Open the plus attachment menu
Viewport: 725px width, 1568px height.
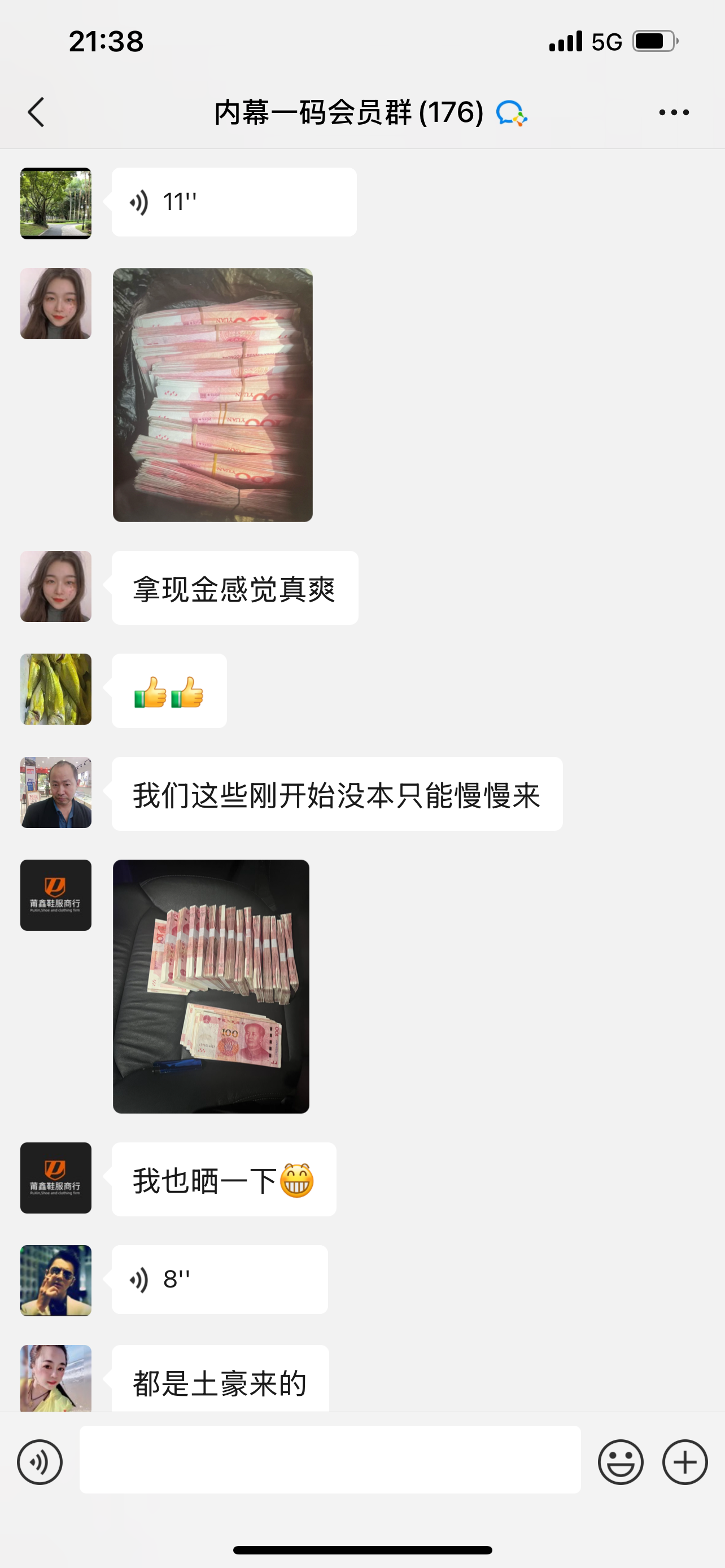(x=685, y=1462)
